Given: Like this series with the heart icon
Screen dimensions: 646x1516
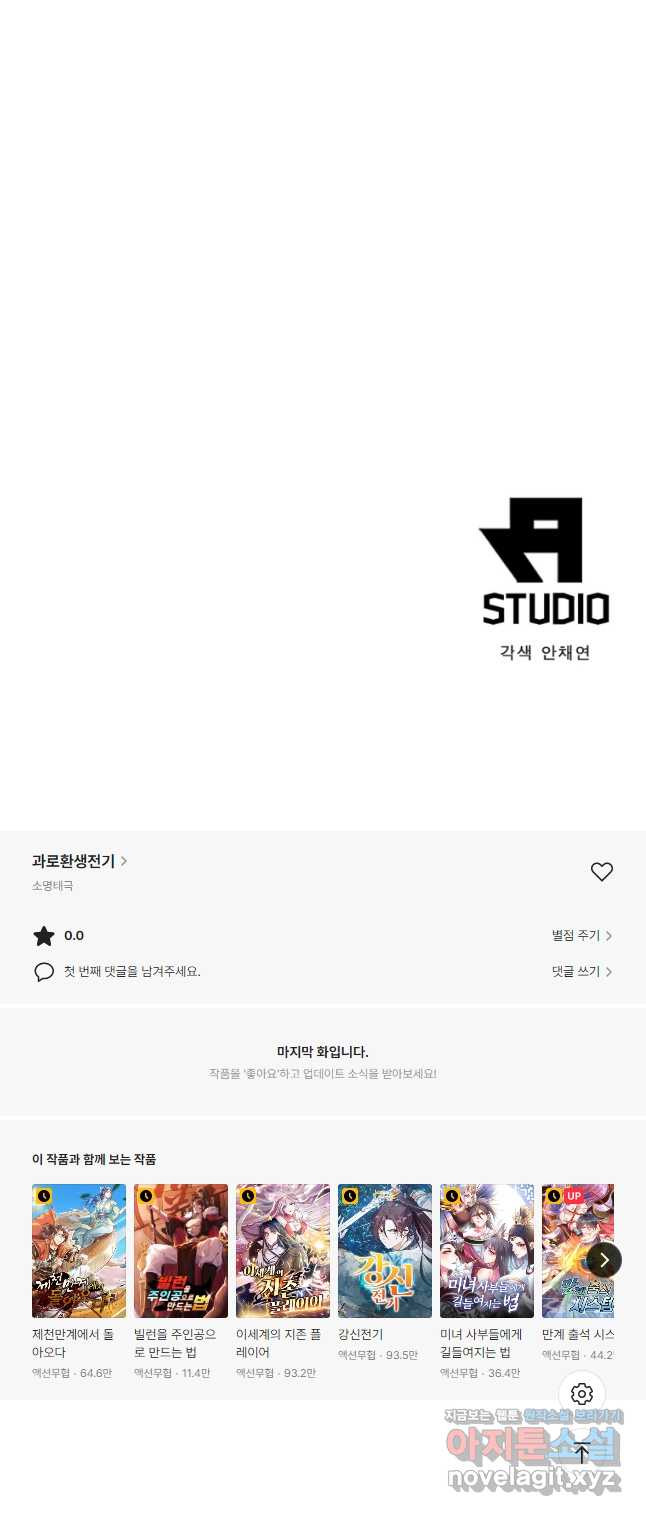Looking at the screenshot, I should point(601,872).
